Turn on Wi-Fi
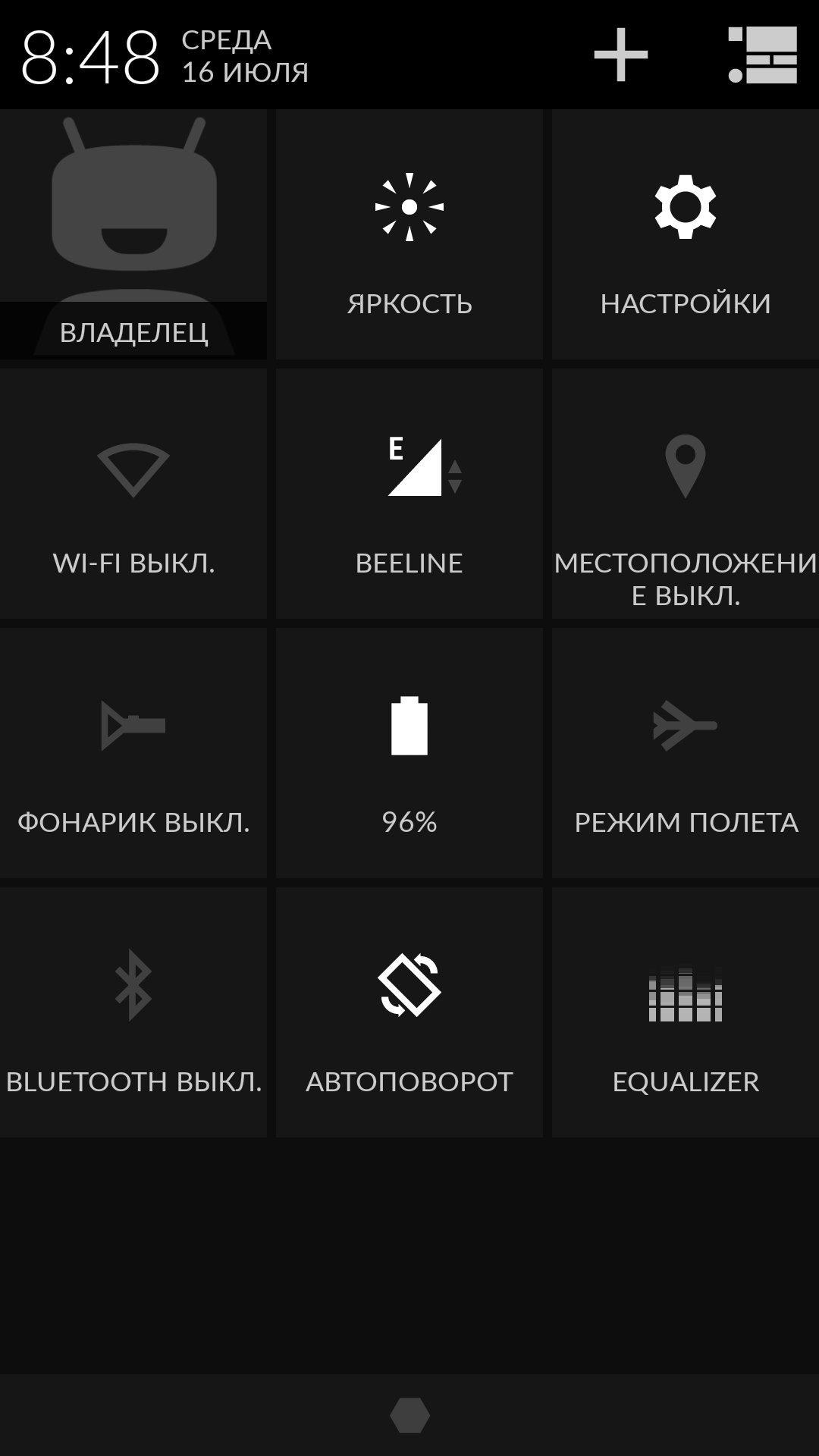The height and width of the screenshot is (1456, 819). [133, 494]
